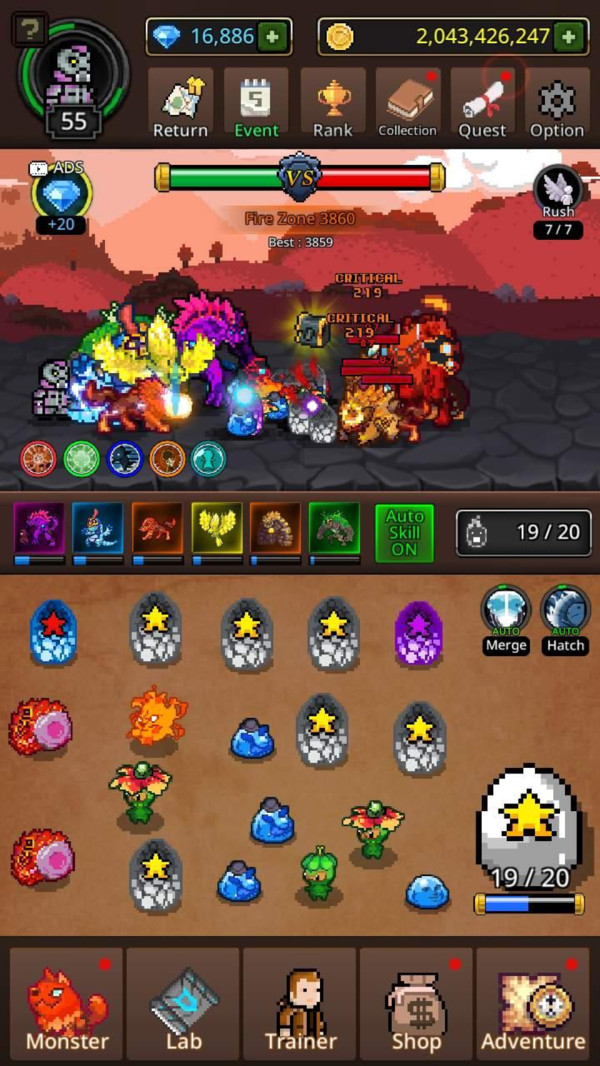Image resolution: width=600 pixels, height=1066 pixels.
Task: Go to the Lab tab
Action: pos(183,1004)
